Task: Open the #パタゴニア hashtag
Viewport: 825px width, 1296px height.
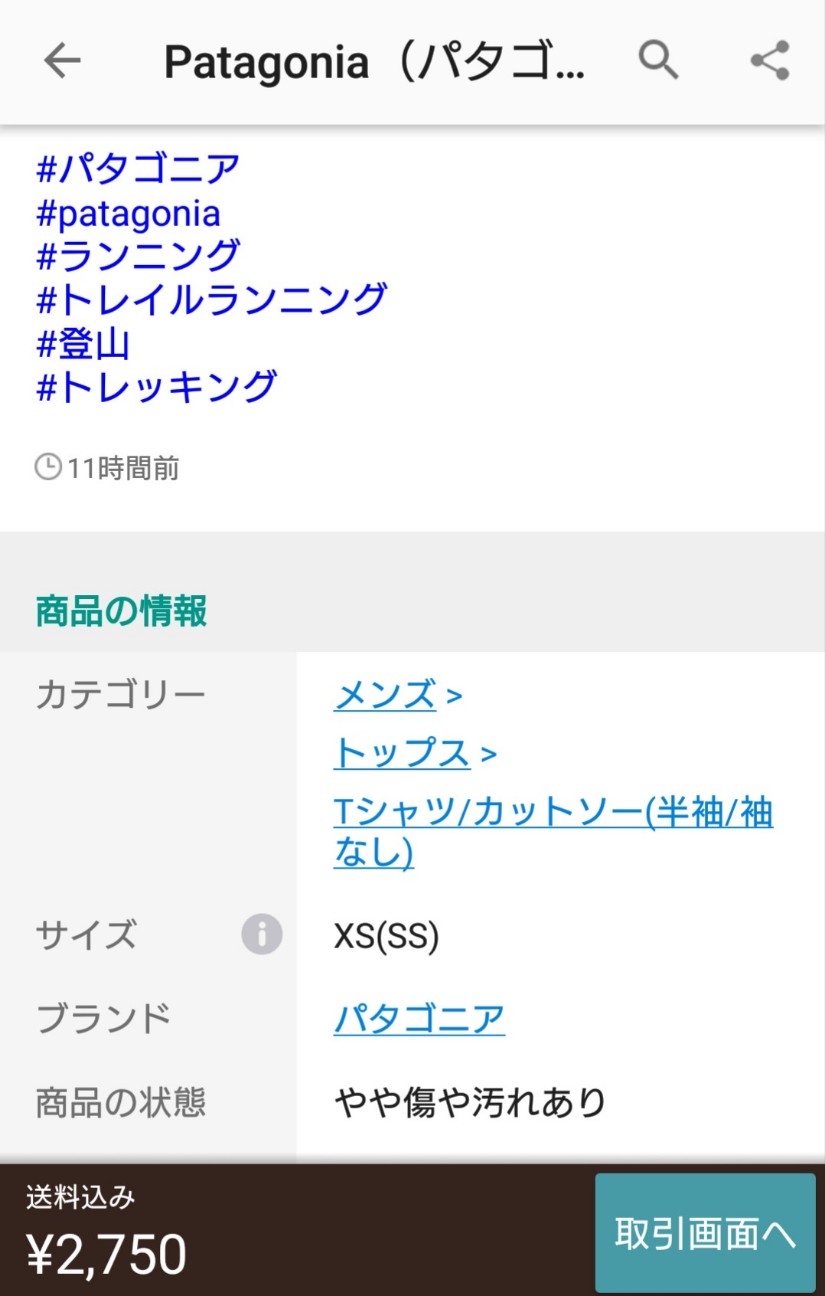Action: (x=138, y=169)
